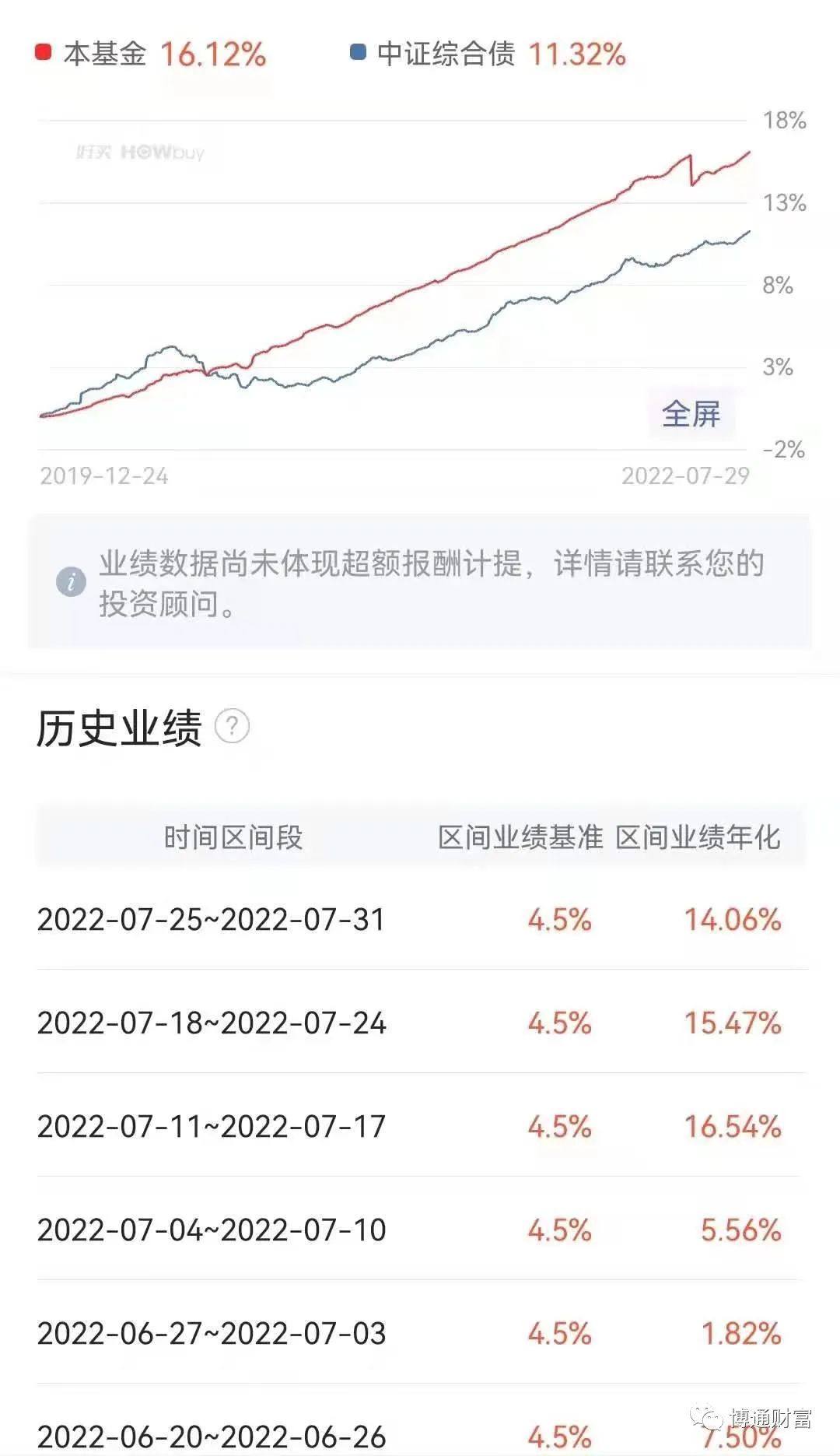Select the 16.12% fund return value
This screenshot has width=840, height=1456.
click(212, 54)
